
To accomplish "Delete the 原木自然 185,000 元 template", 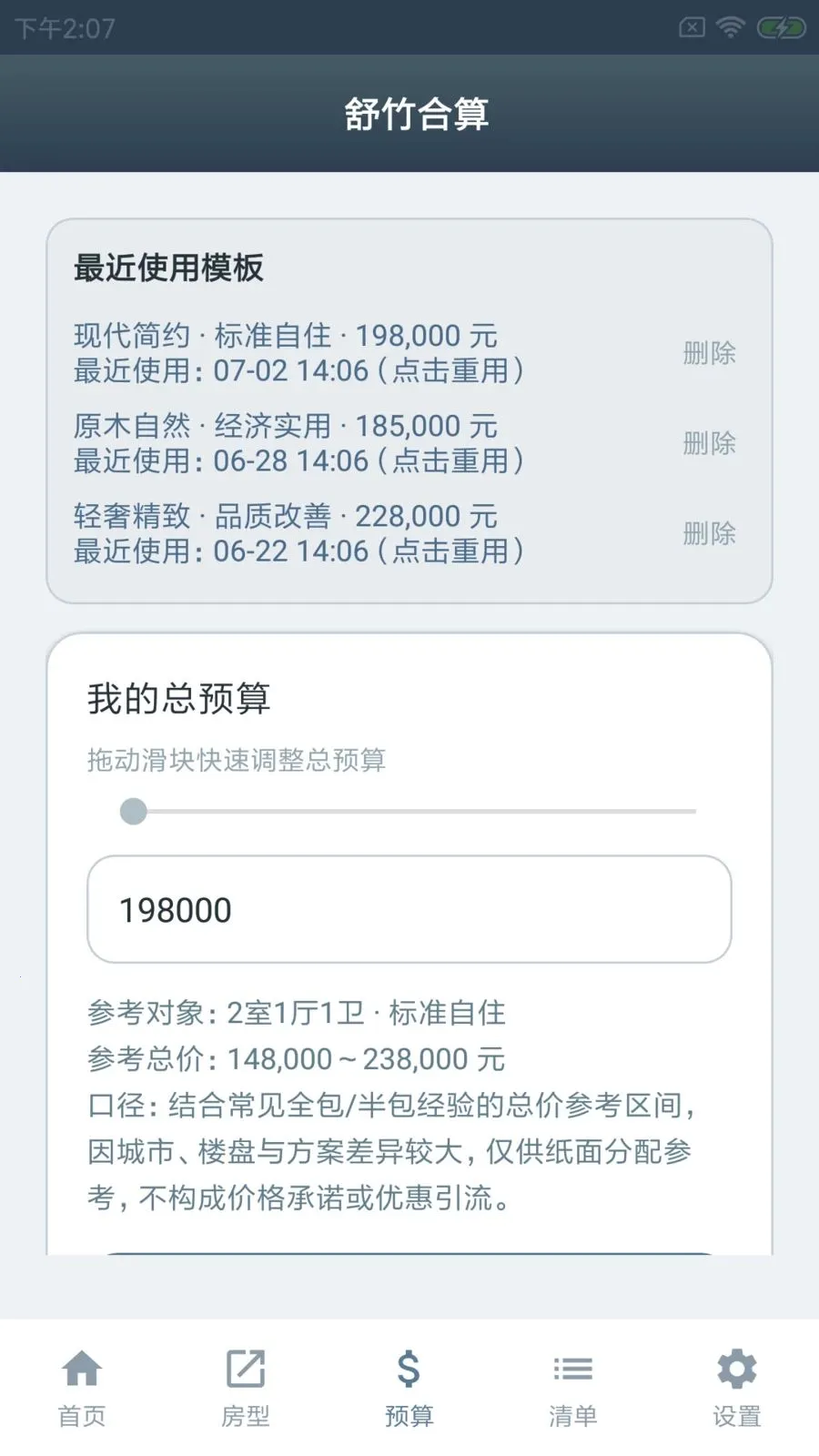I will 709,443.
